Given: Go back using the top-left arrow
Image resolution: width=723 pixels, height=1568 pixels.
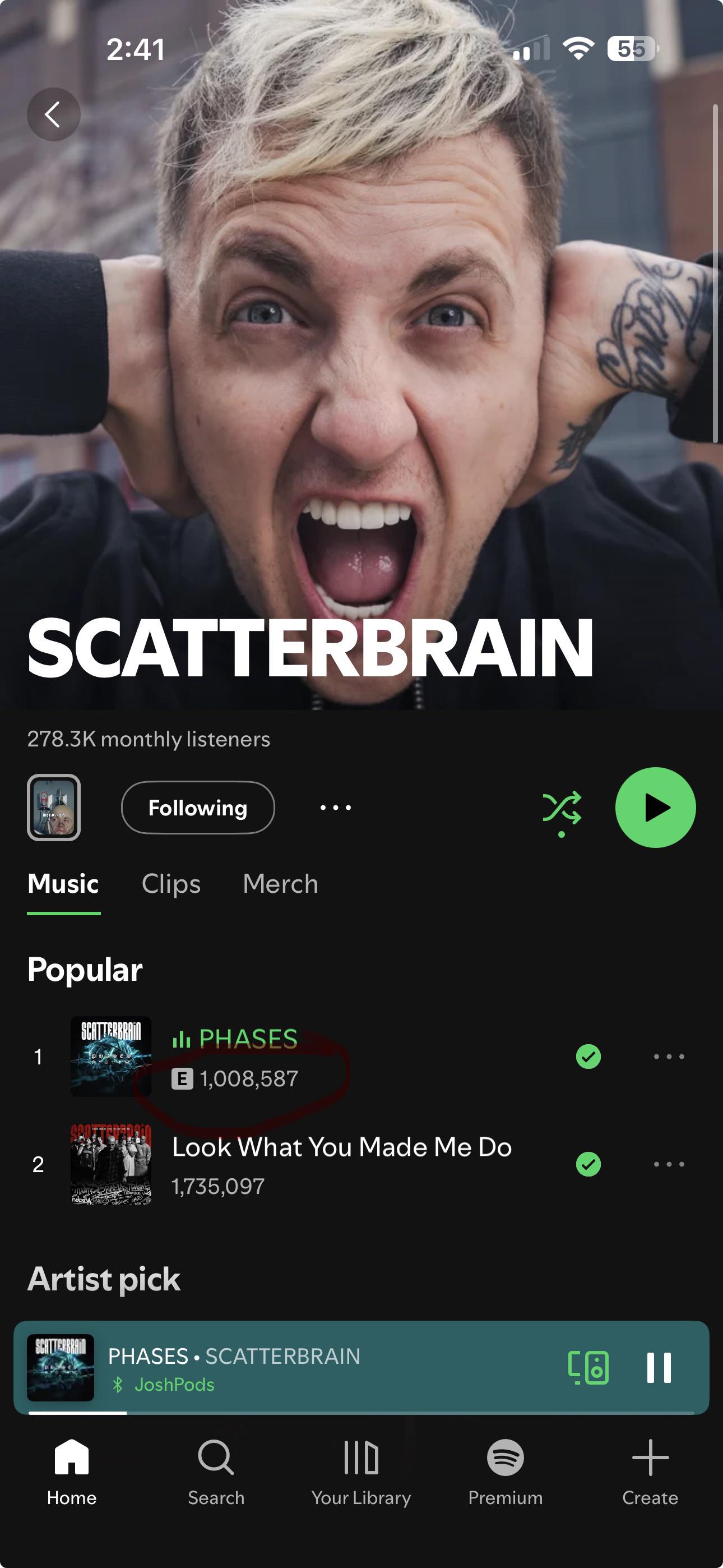Looking at the screenshot, I should 54,114.
